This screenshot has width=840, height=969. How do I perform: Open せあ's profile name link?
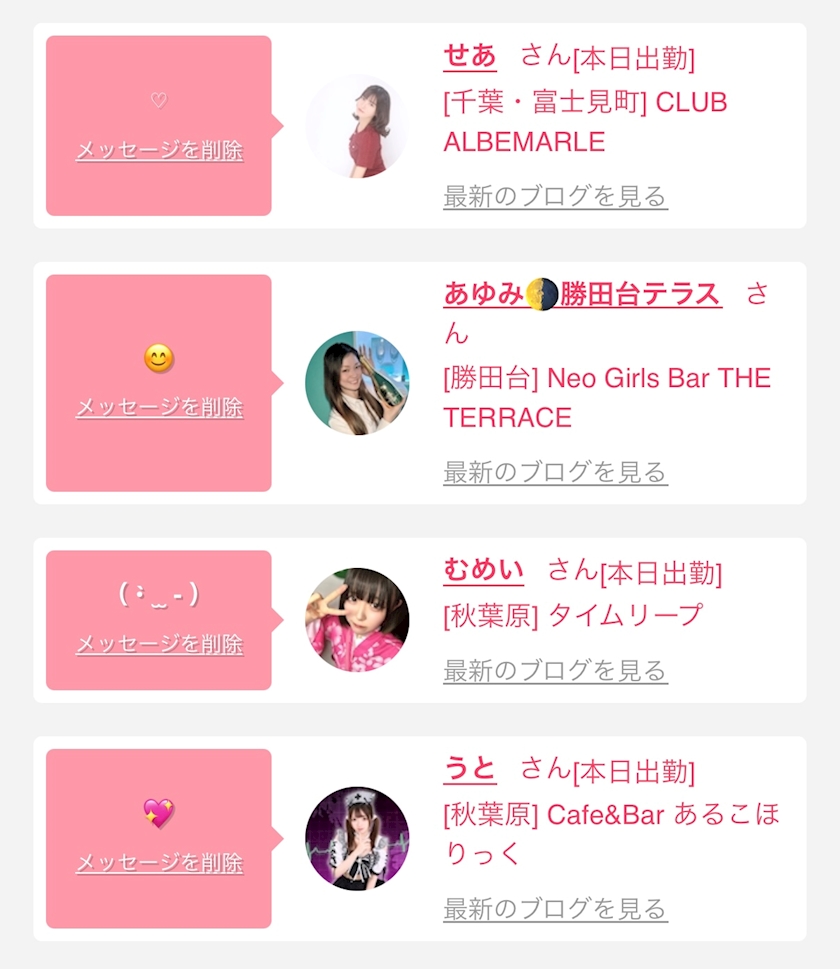(470, 56)
